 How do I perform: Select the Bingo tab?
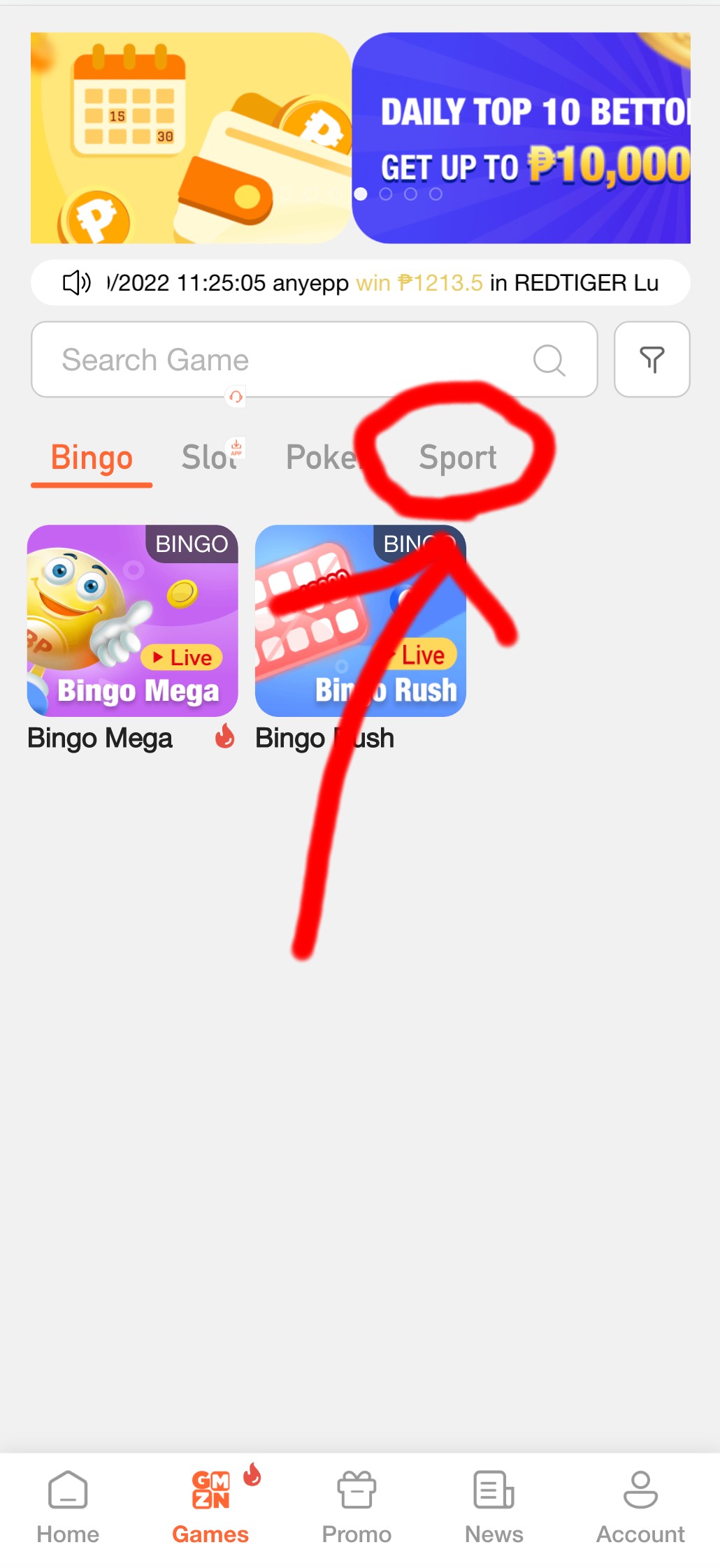[x=92, y=459]
